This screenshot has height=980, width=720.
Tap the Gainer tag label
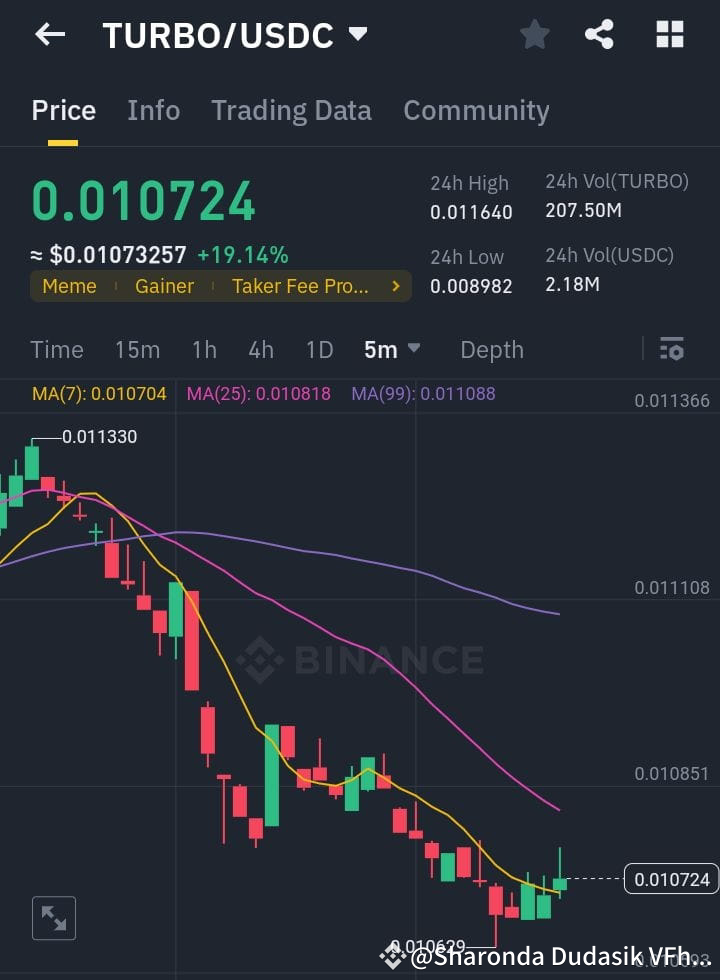pyautogui.click(x=164, y=286)
